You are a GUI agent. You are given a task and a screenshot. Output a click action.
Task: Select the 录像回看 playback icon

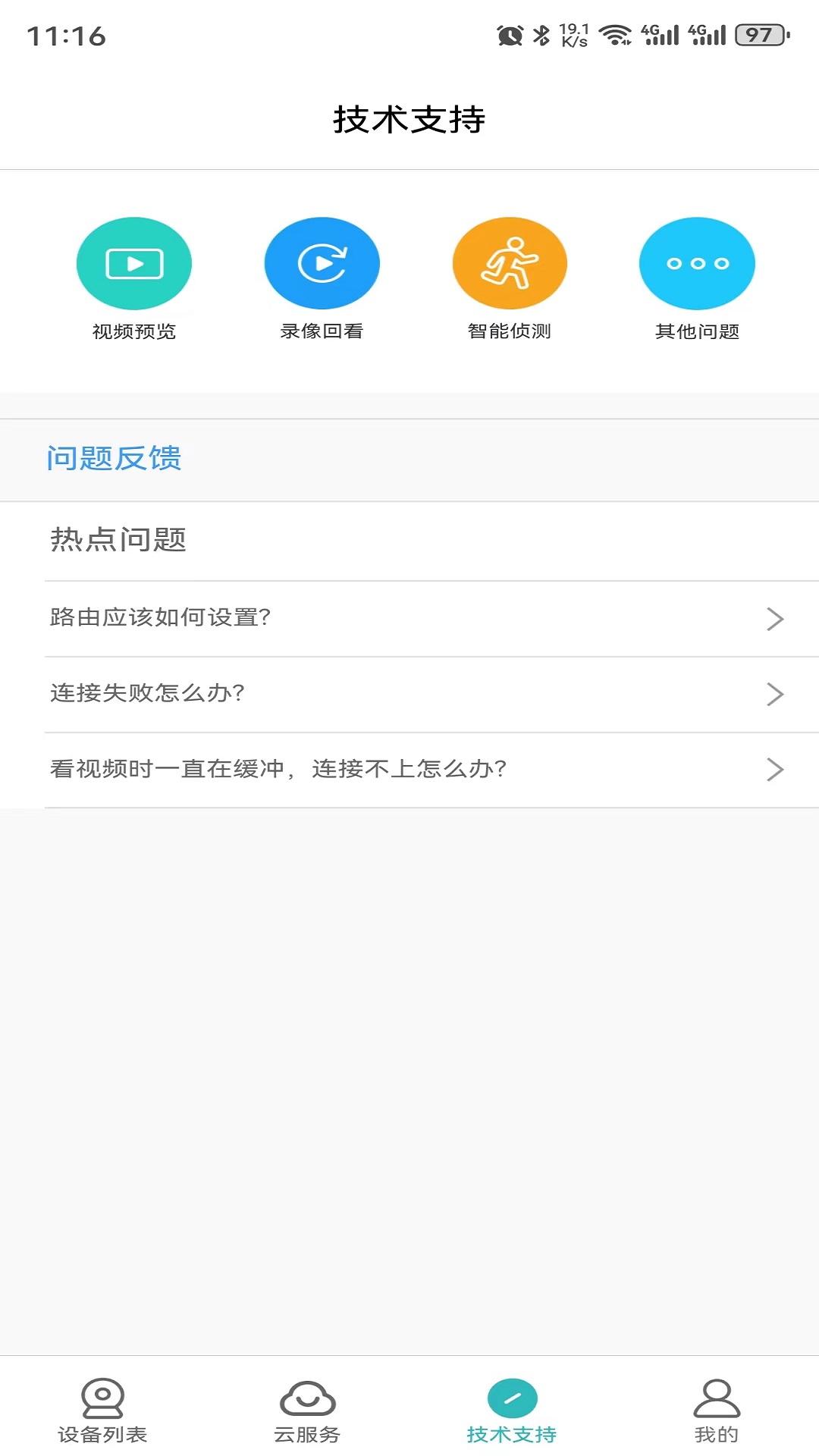tap(322, 262)
